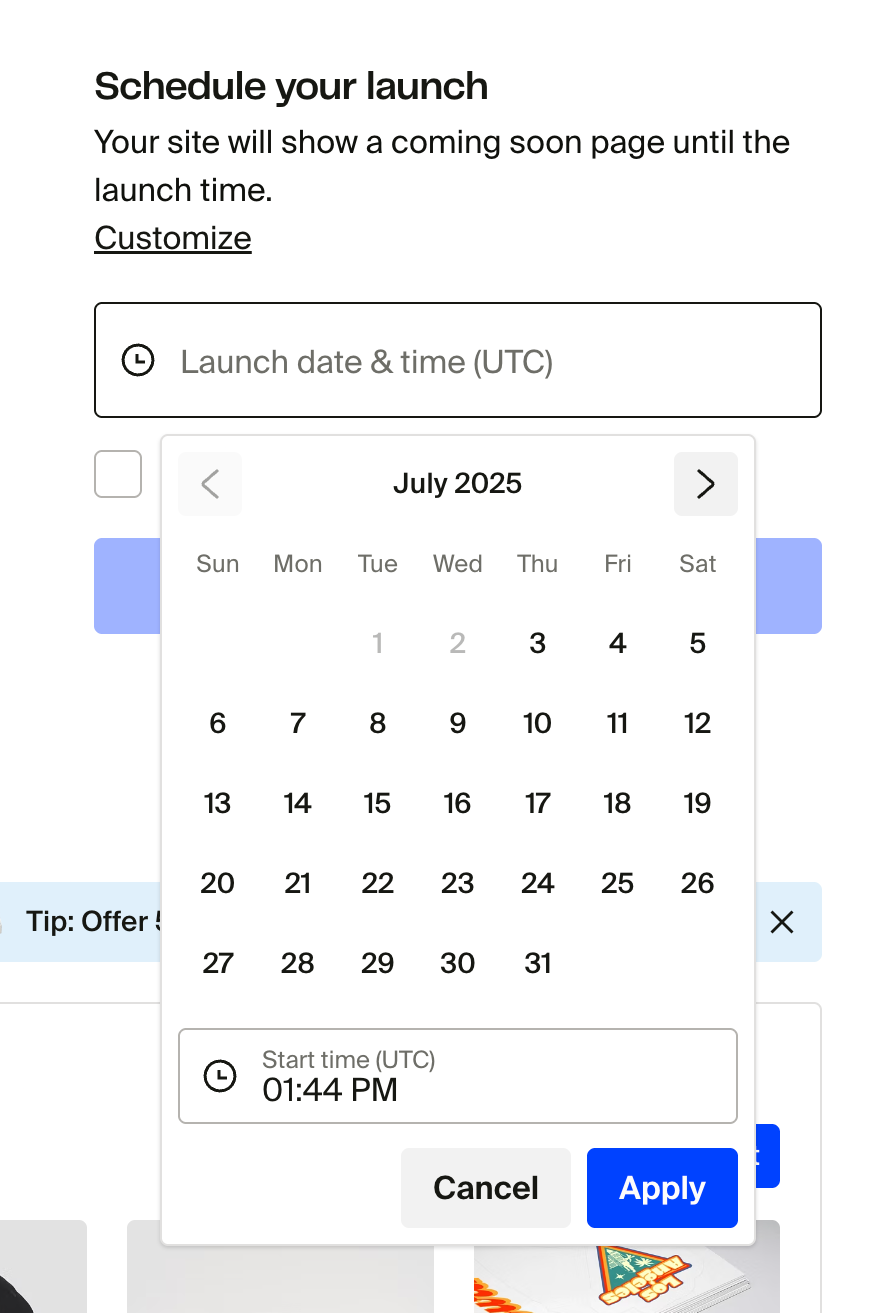The width and height of the screenshot is (889, 1313).
Task: Open the July 2025 month header
Action: [x=457, y=484]
